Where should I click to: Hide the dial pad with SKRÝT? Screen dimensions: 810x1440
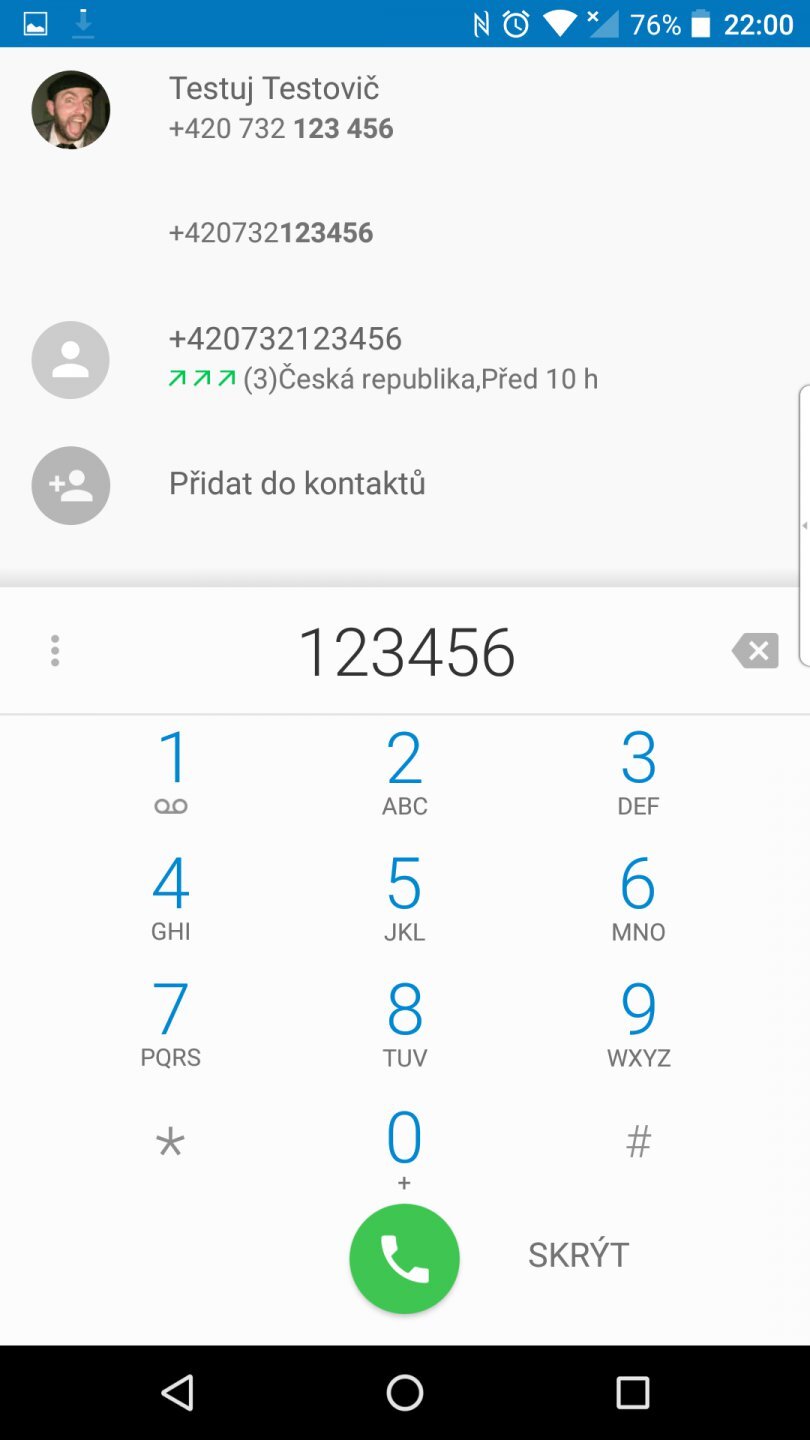point(578,1254)
